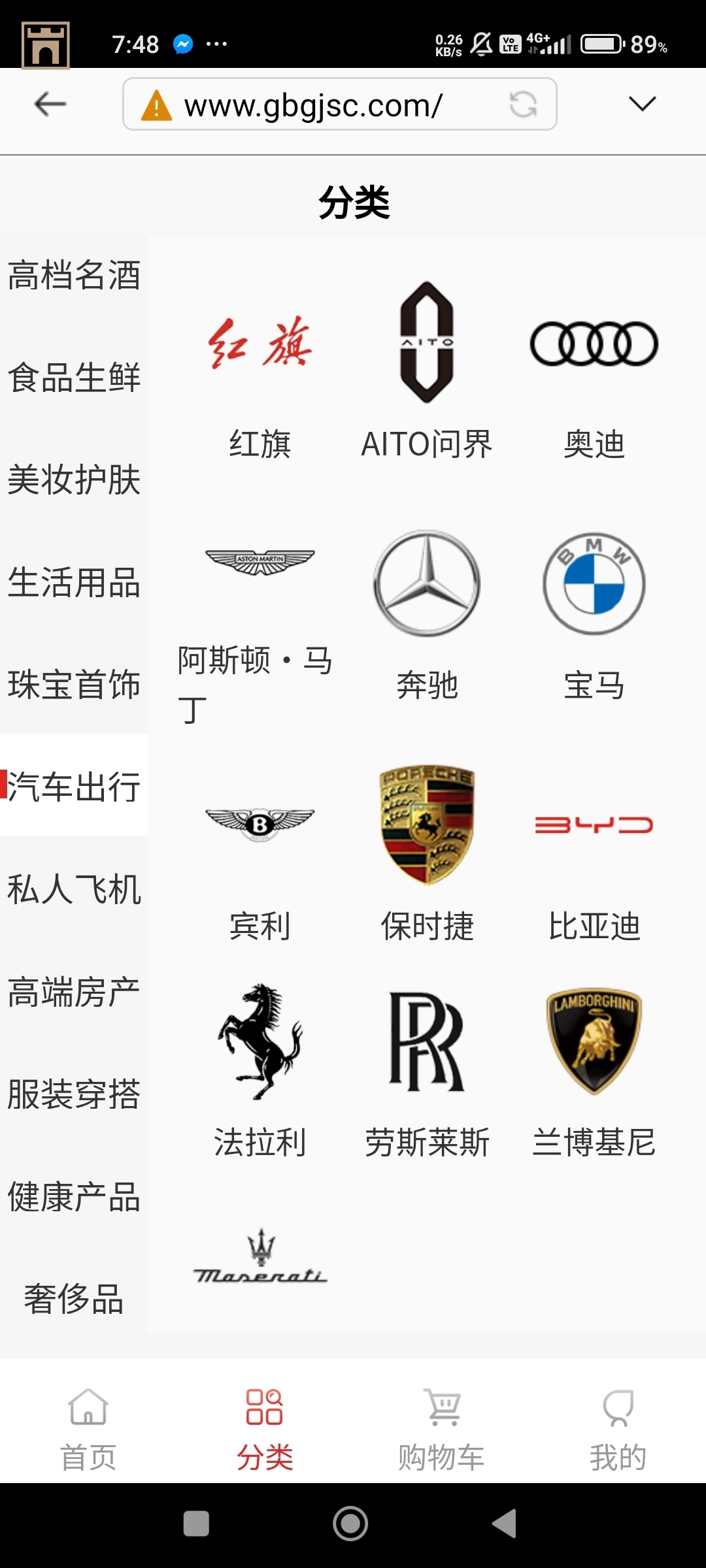Choose the 奢侈品 category

(x=74, y=1299)
